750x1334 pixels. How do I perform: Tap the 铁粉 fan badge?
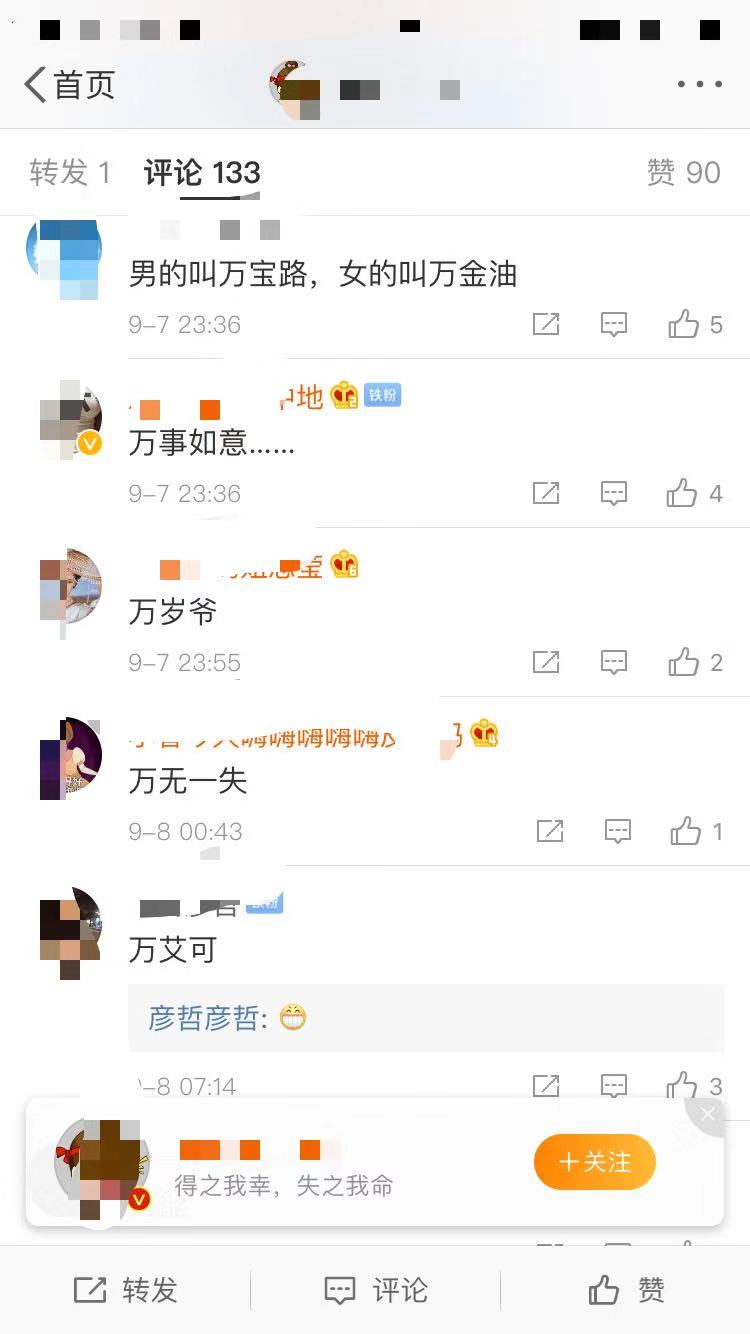pyautogui.click(x=378, y=396)
